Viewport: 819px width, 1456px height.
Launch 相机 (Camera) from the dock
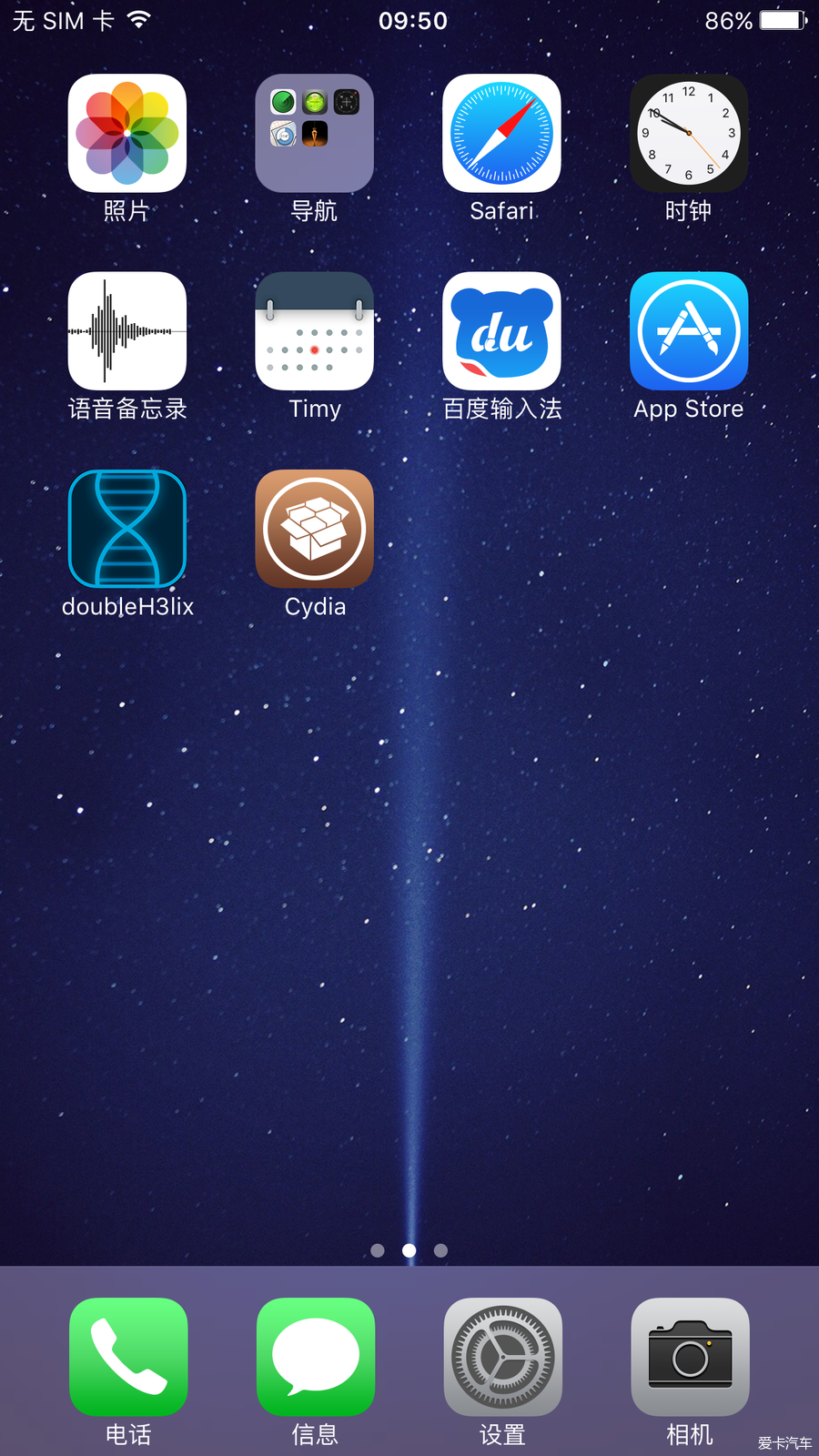(690, 1357)
